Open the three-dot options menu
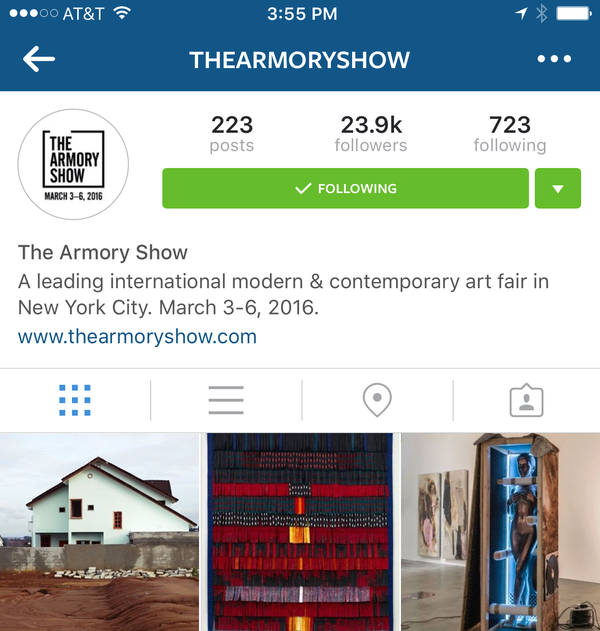The image size is (600, 631). coord(553,59)
